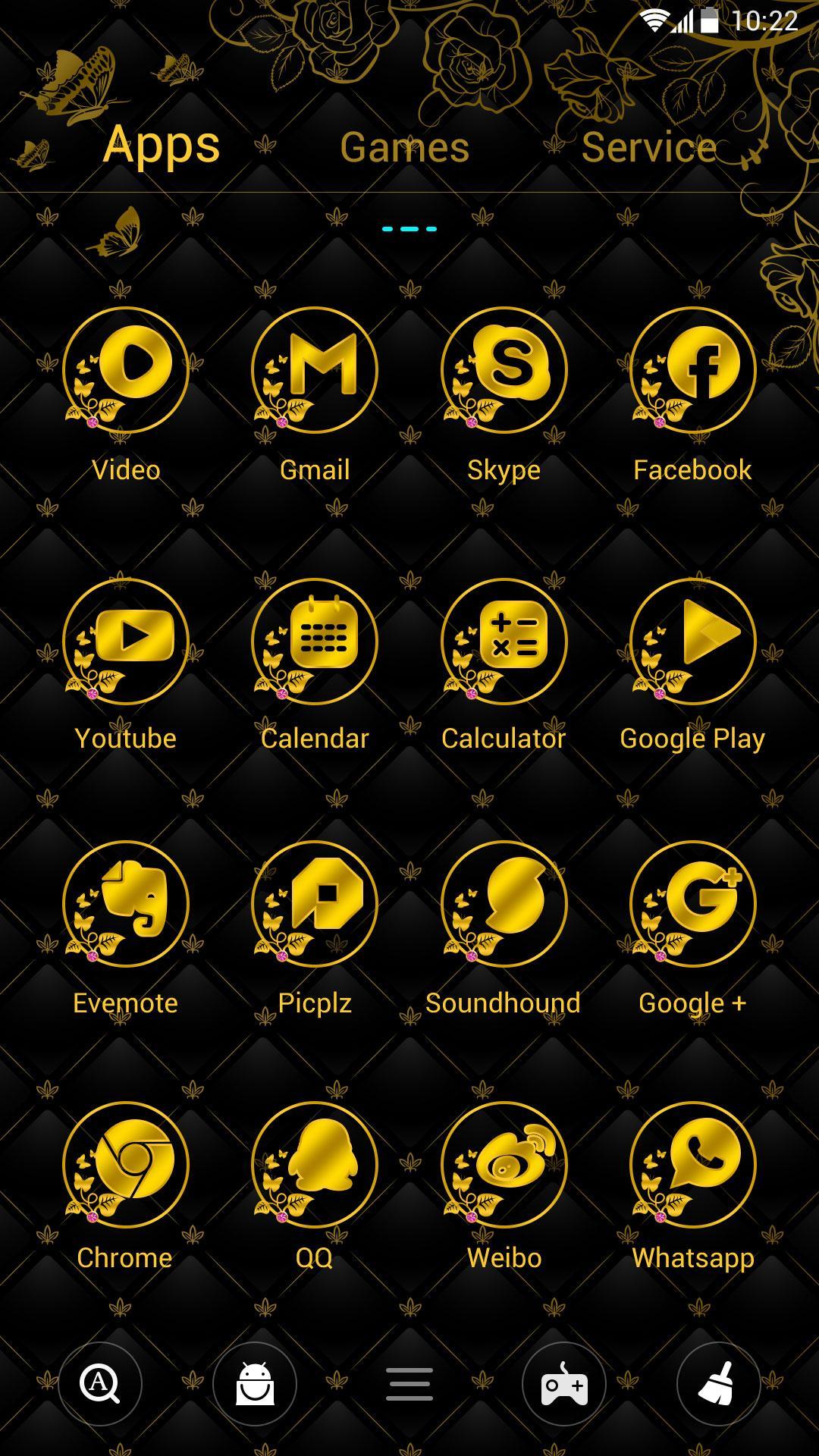
Task: Open the app search icon in the dock
Action: coord(100,1384)
